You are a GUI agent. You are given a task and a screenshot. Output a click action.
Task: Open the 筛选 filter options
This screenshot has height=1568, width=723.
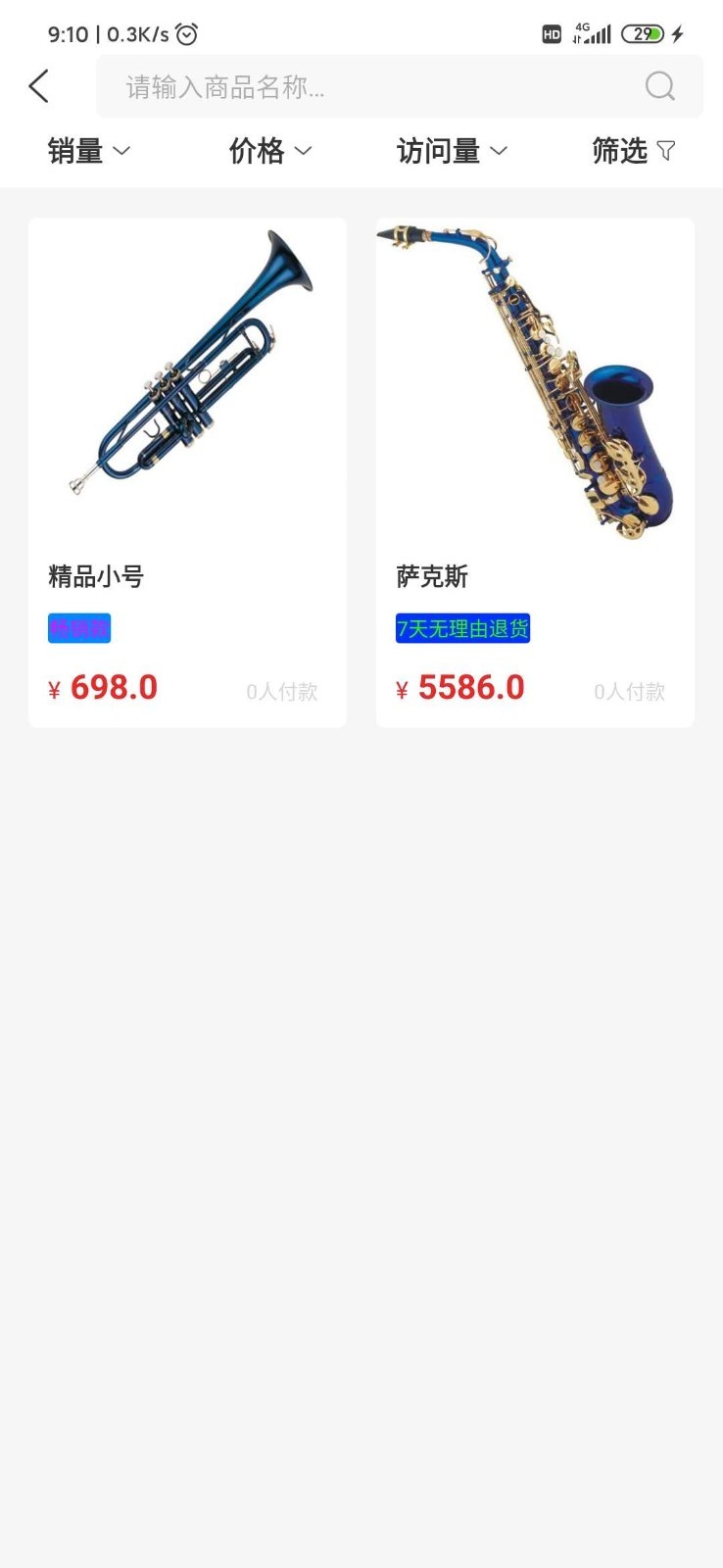click(x=633, y=151)
